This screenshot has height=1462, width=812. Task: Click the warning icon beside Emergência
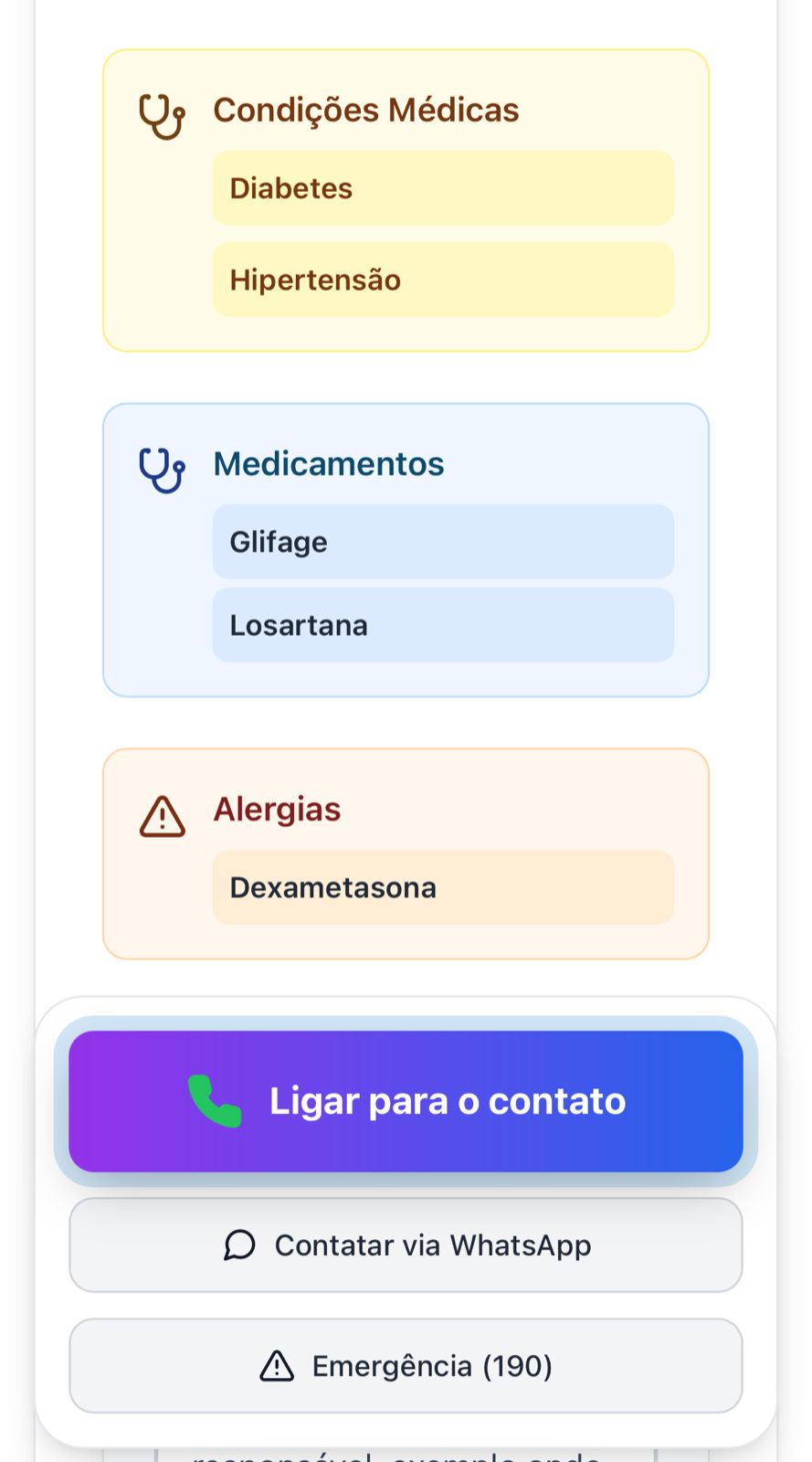(x=275, y=1366)
